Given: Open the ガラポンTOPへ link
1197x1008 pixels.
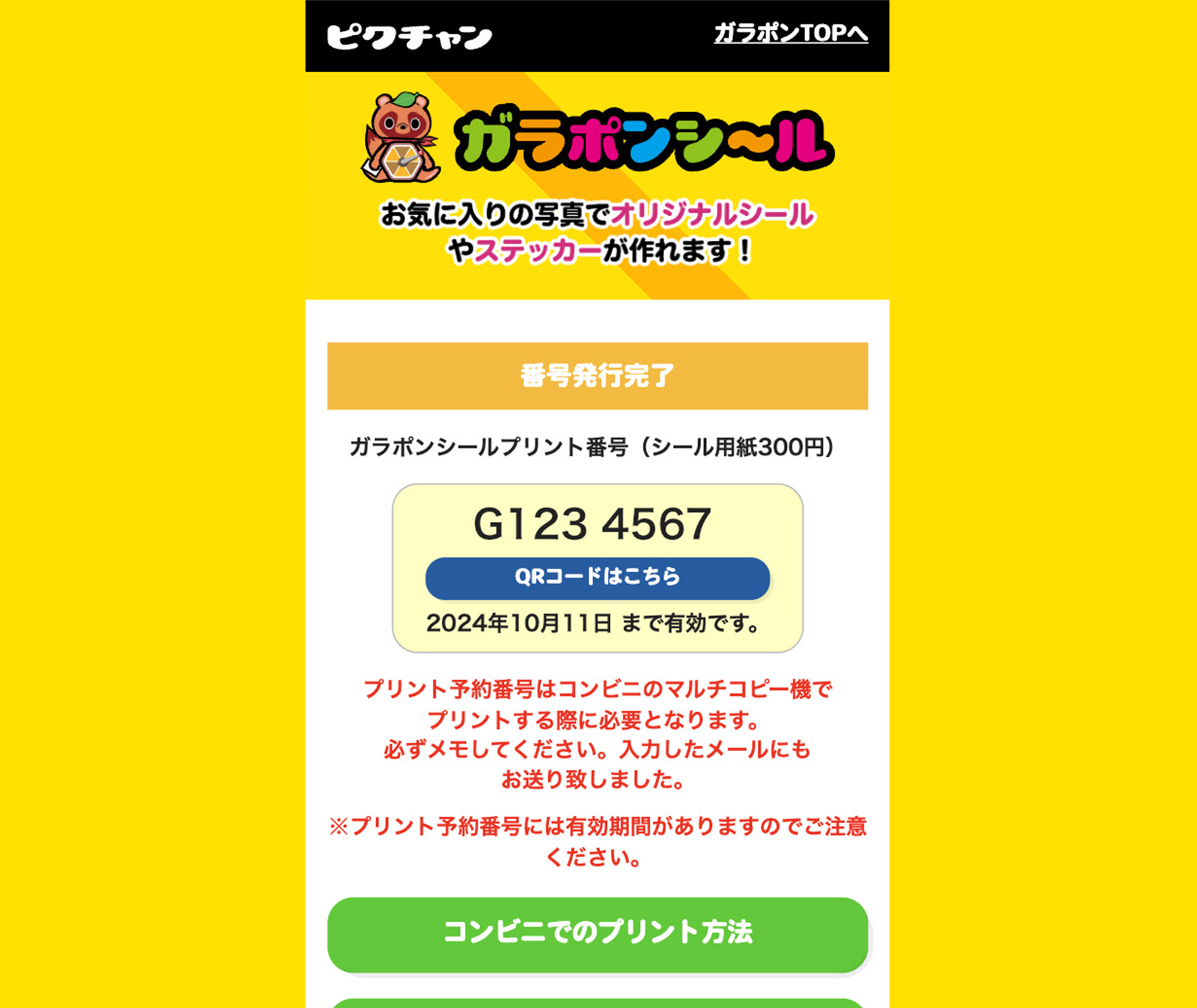Looking at the screenshot, I should pos(790,33).
